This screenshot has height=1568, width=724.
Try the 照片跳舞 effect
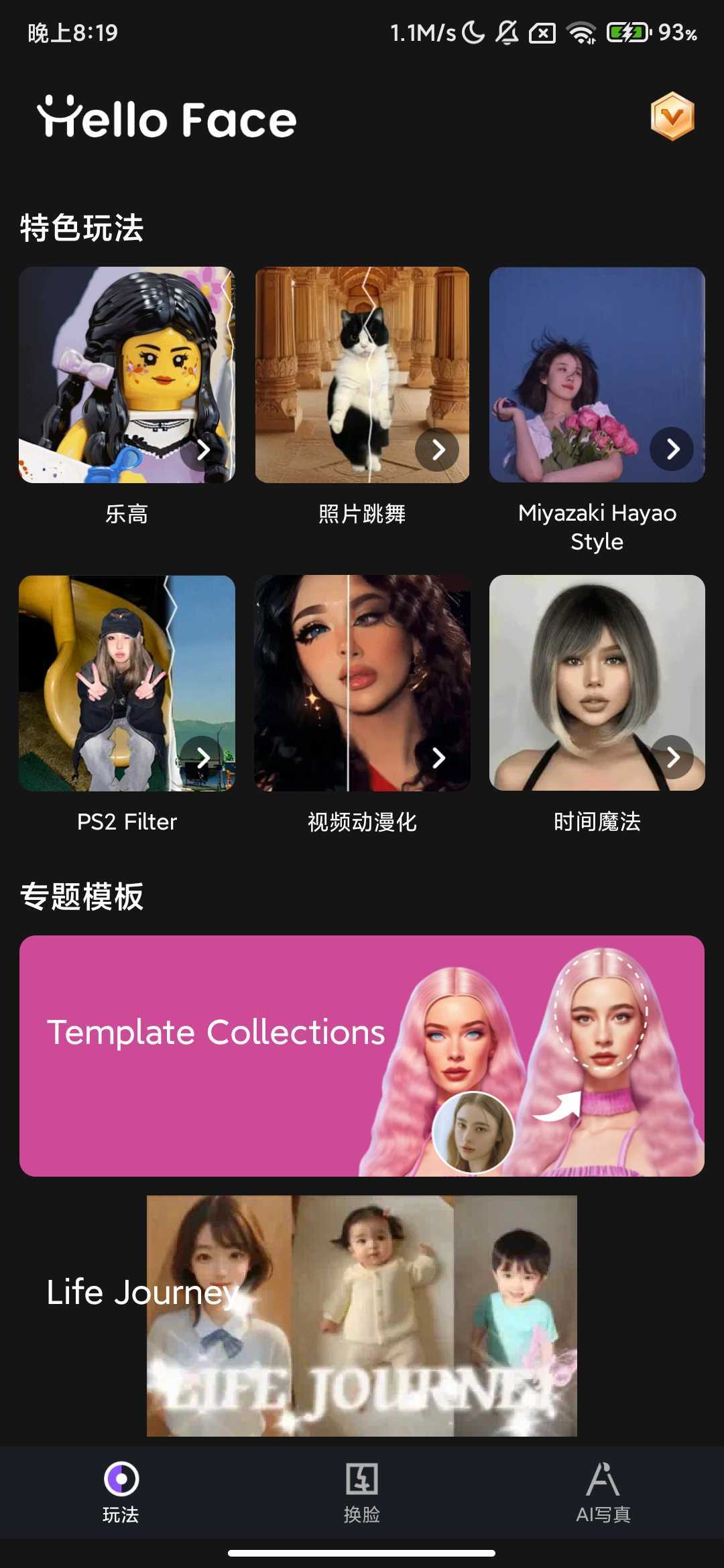point(362,375)
